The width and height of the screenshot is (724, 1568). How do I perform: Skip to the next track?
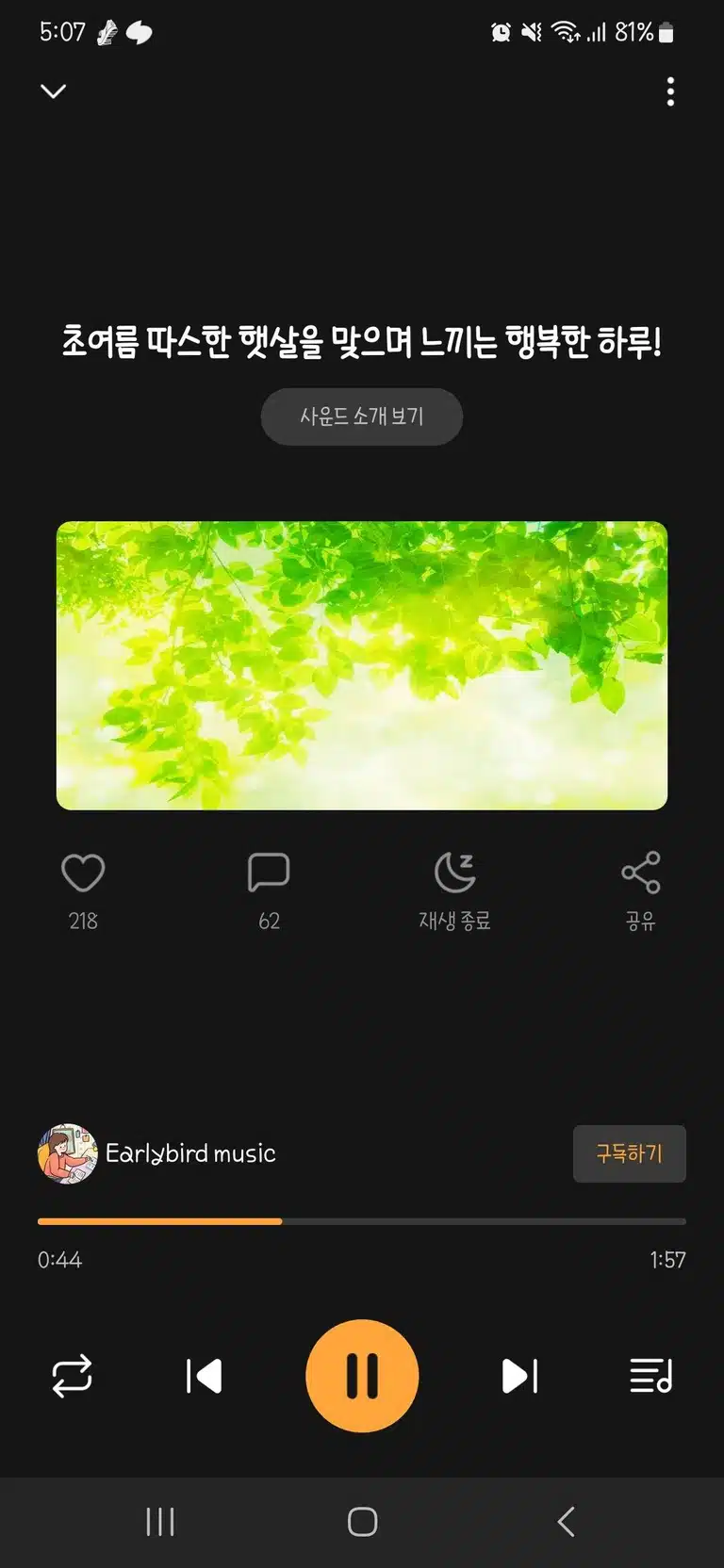point(519,1376)
